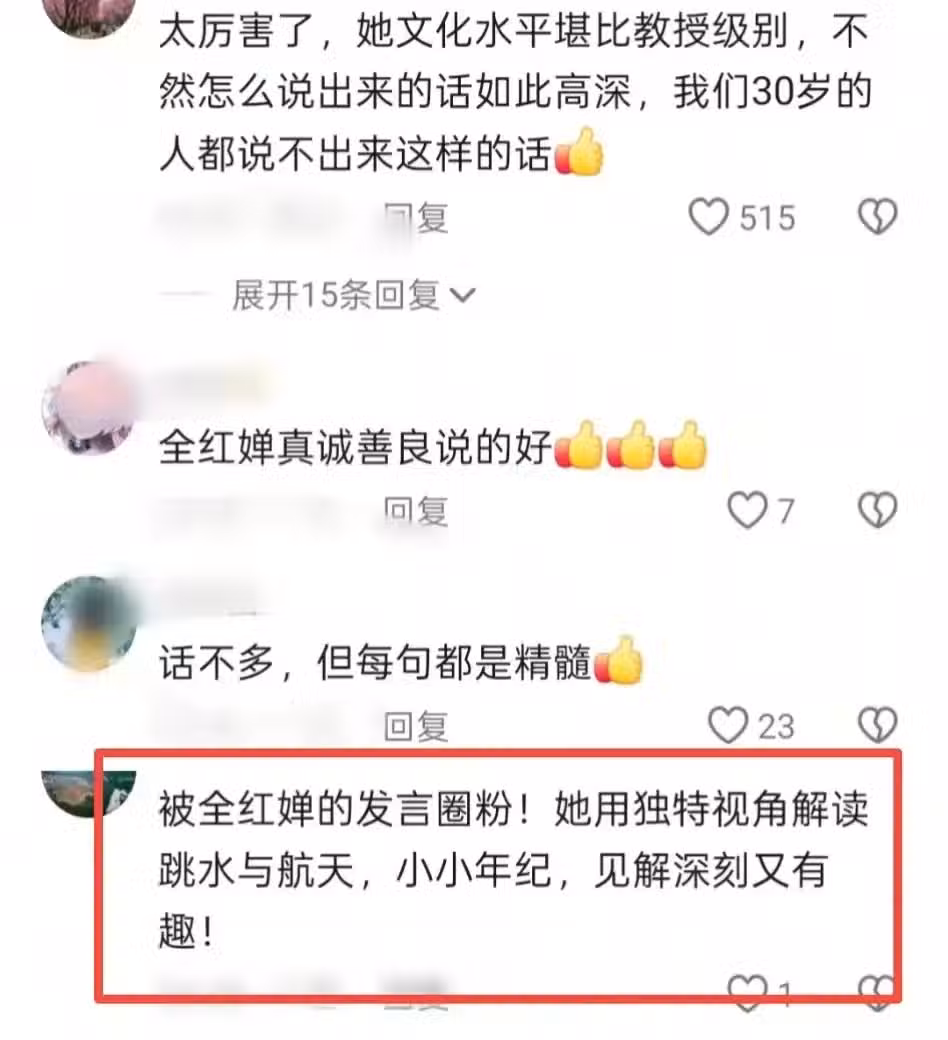Reply to the 全红婵真诚善良说的好 comment
The width and height of the screenshot is (948, 1040).
click(x=416, y=511)
